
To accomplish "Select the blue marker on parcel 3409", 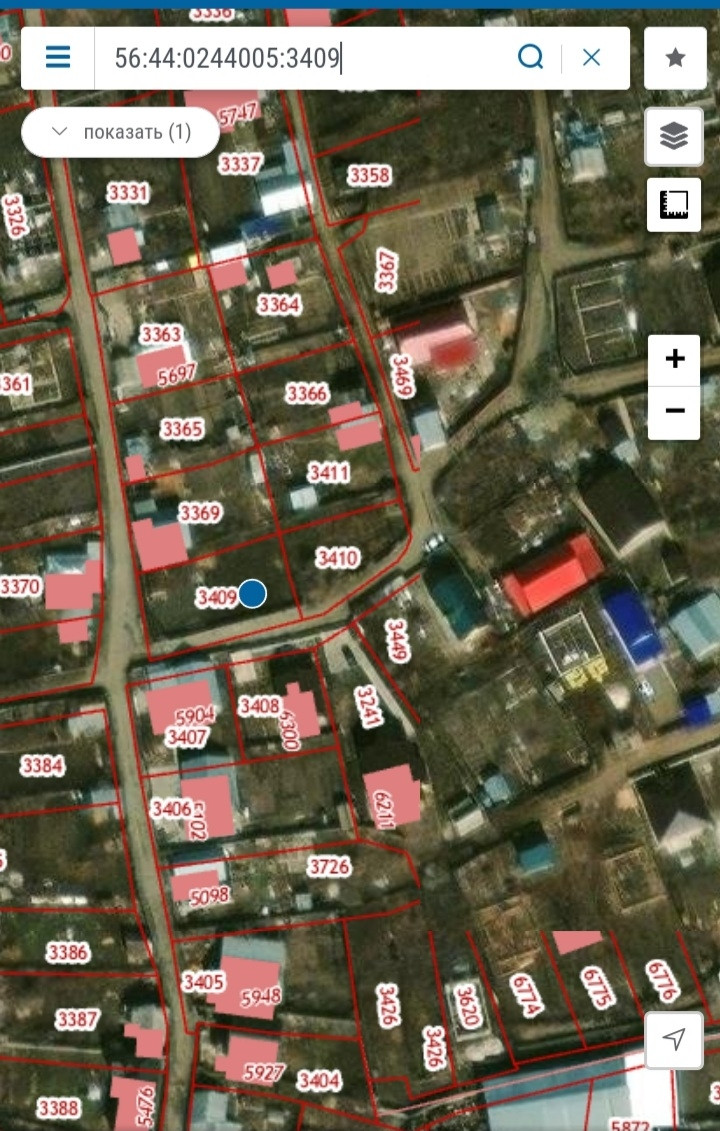I will click(x=252, y=594).
